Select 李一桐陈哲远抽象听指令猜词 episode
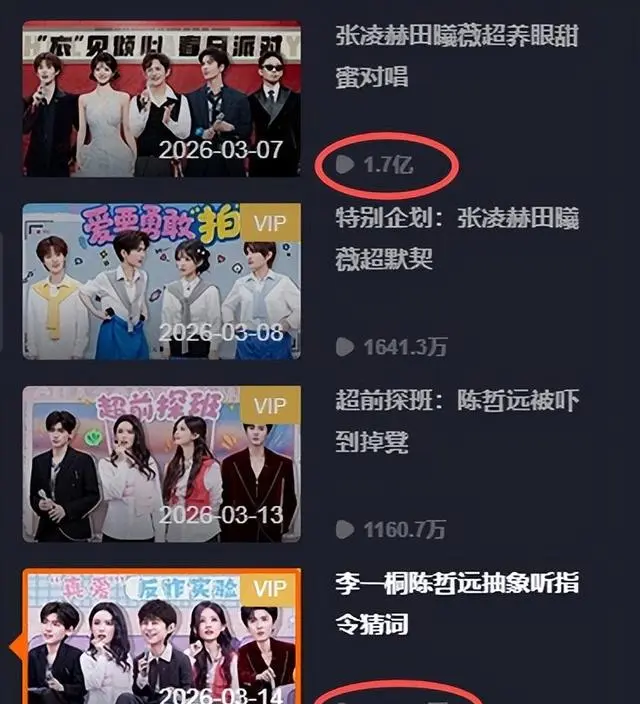 coord(161,640)
